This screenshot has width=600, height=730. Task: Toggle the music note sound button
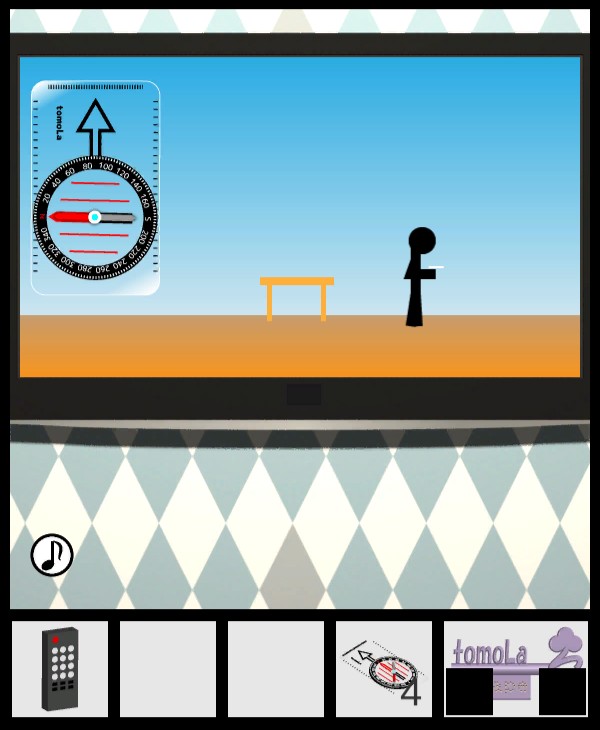click(x=52, y=555)
